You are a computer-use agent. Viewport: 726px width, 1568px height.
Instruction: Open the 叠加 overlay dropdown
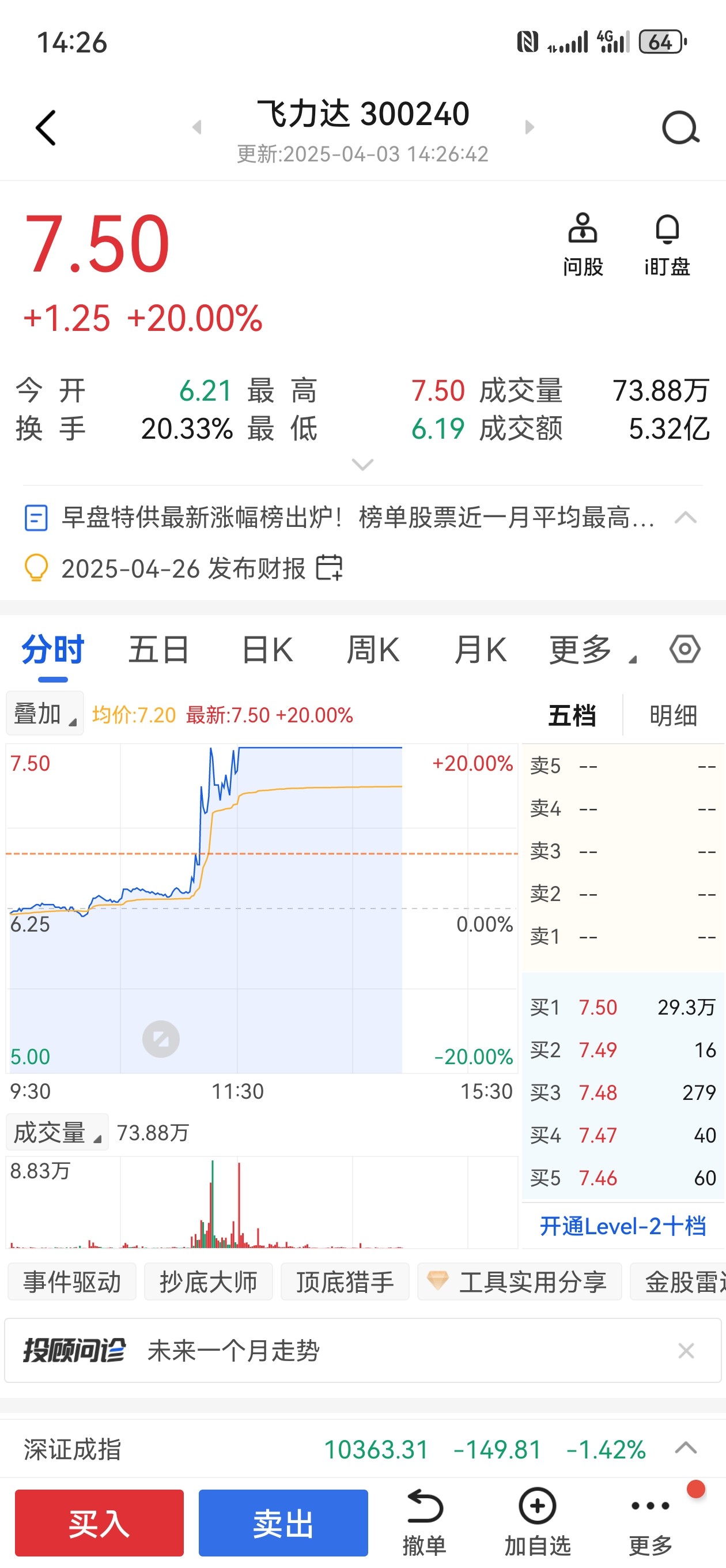tap(45, 714)
